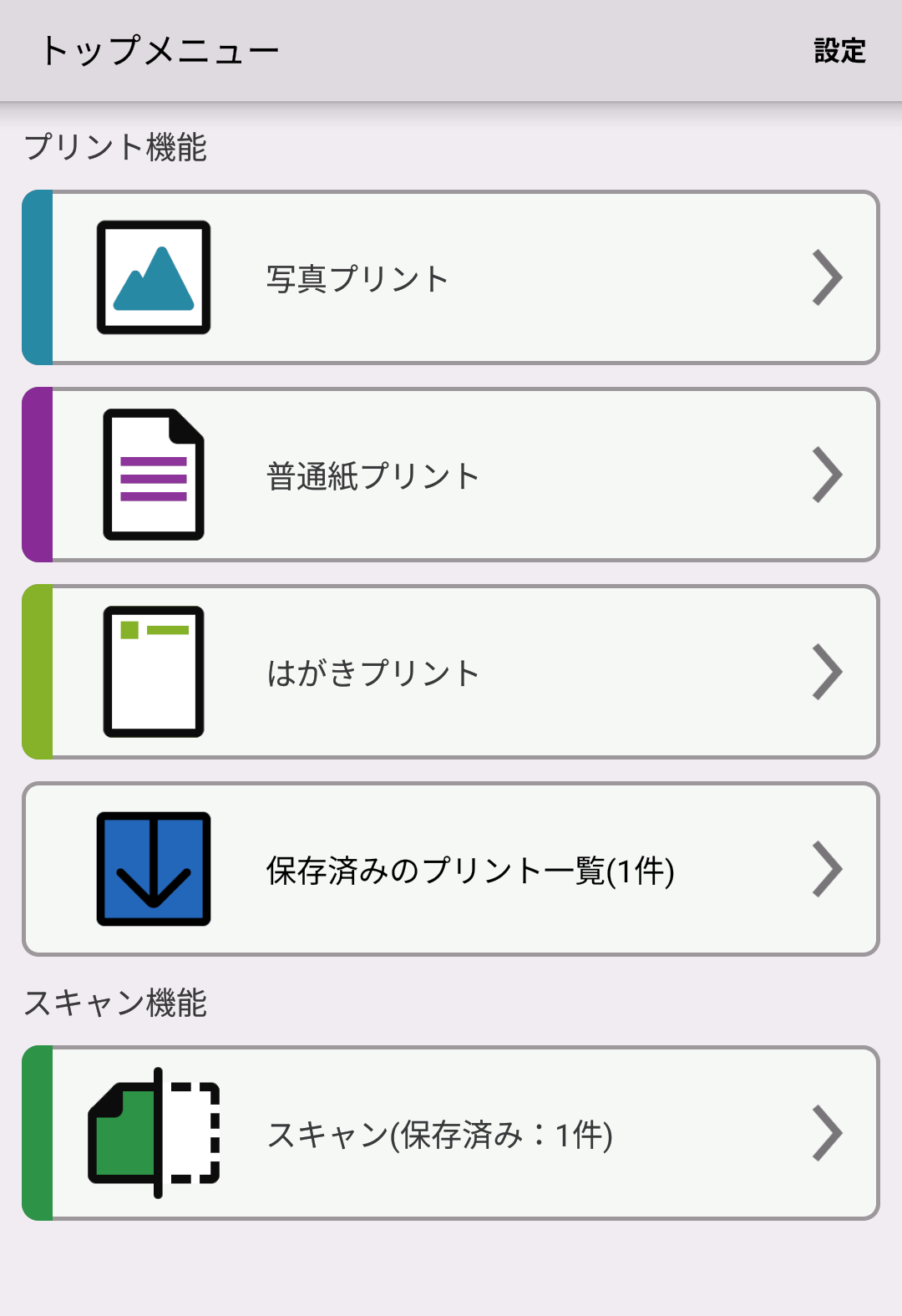Expand 写真プリント with its chevron
This screenshot has height=1316, width=902.
click(828, 279)
